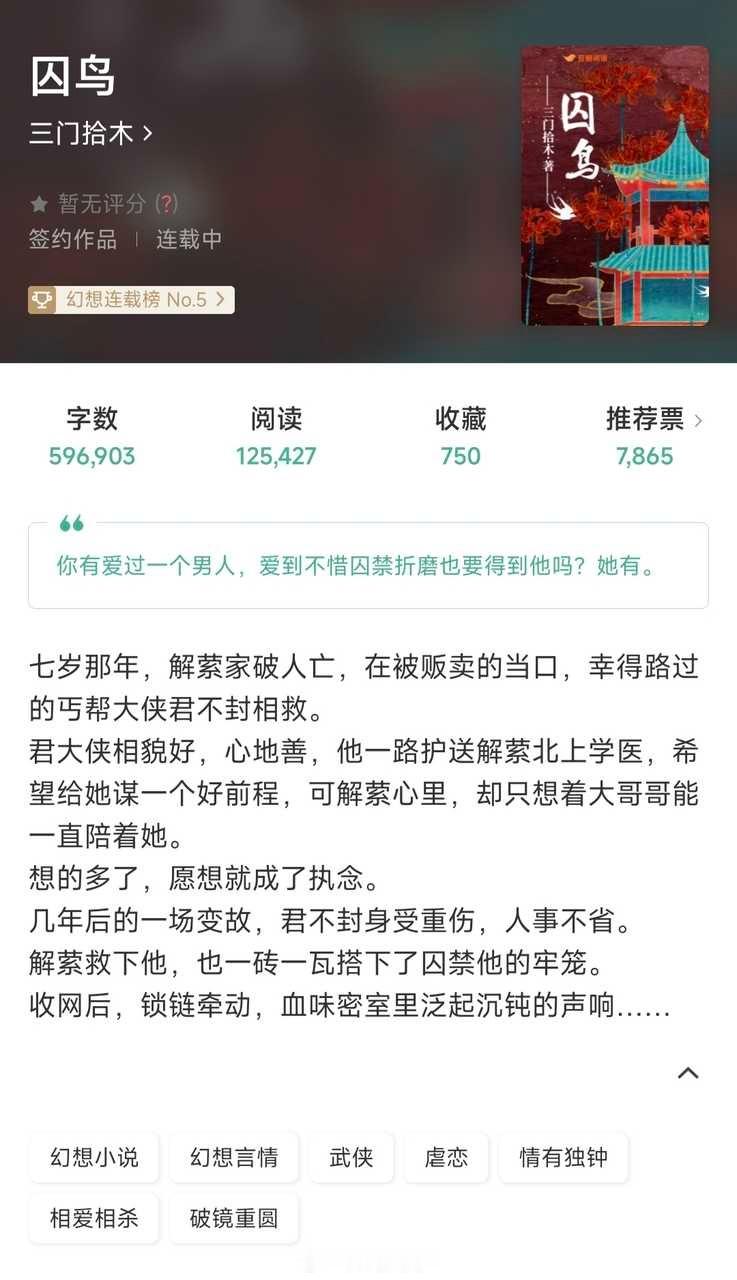Click the swallow bird on the book cover
This screenshot has width=737, height=1280.
[x=563, y=212]
